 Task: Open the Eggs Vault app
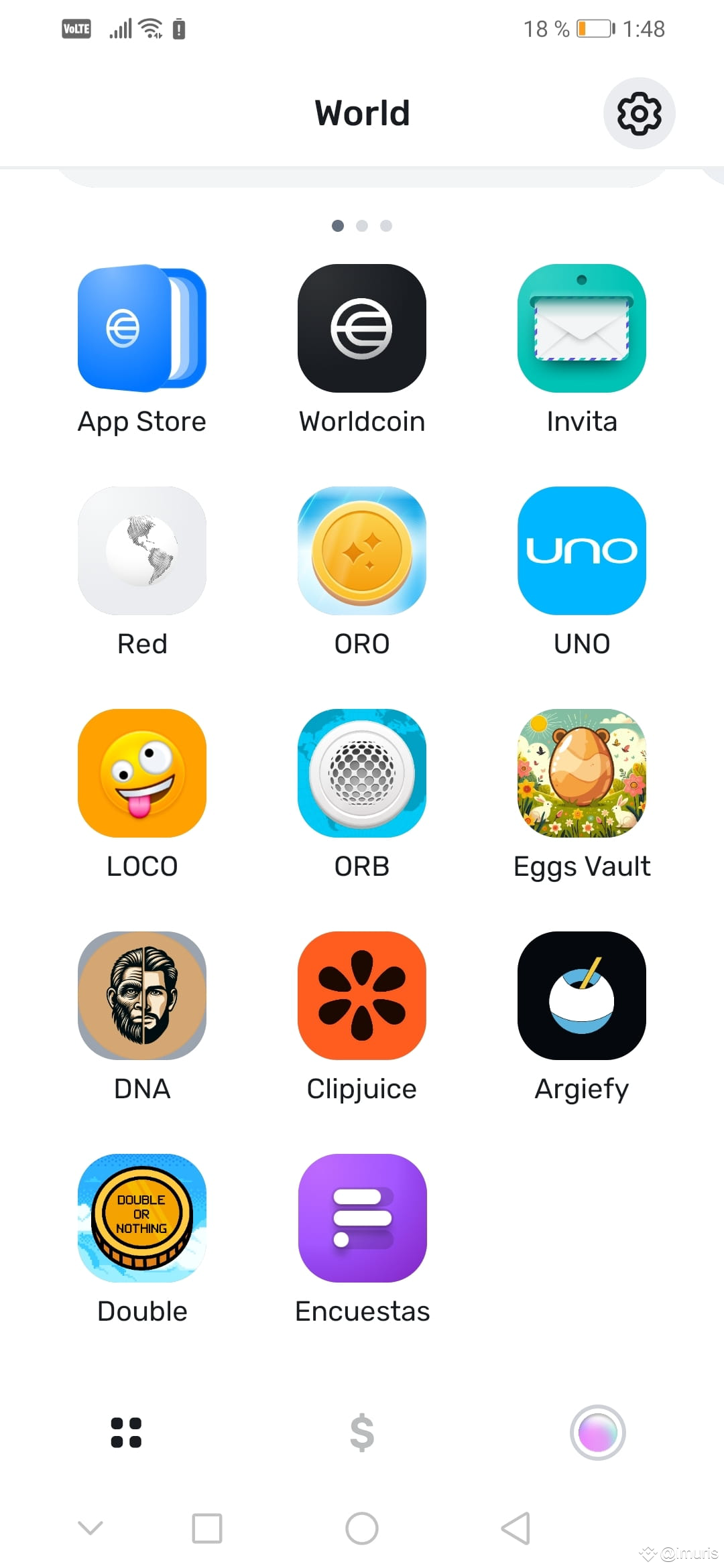pos(581,773)
